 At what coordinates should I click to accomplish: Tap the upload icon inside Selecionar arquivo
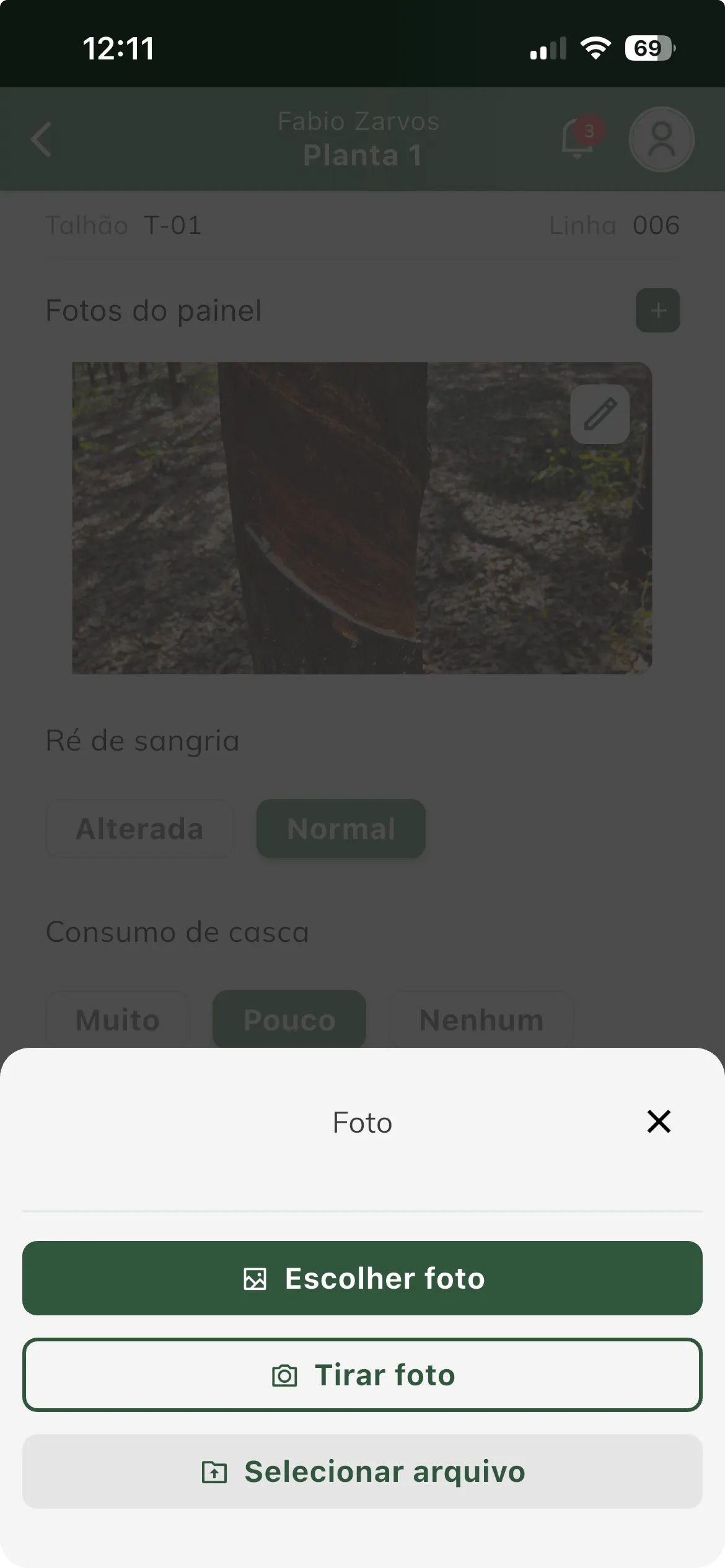214,1472
